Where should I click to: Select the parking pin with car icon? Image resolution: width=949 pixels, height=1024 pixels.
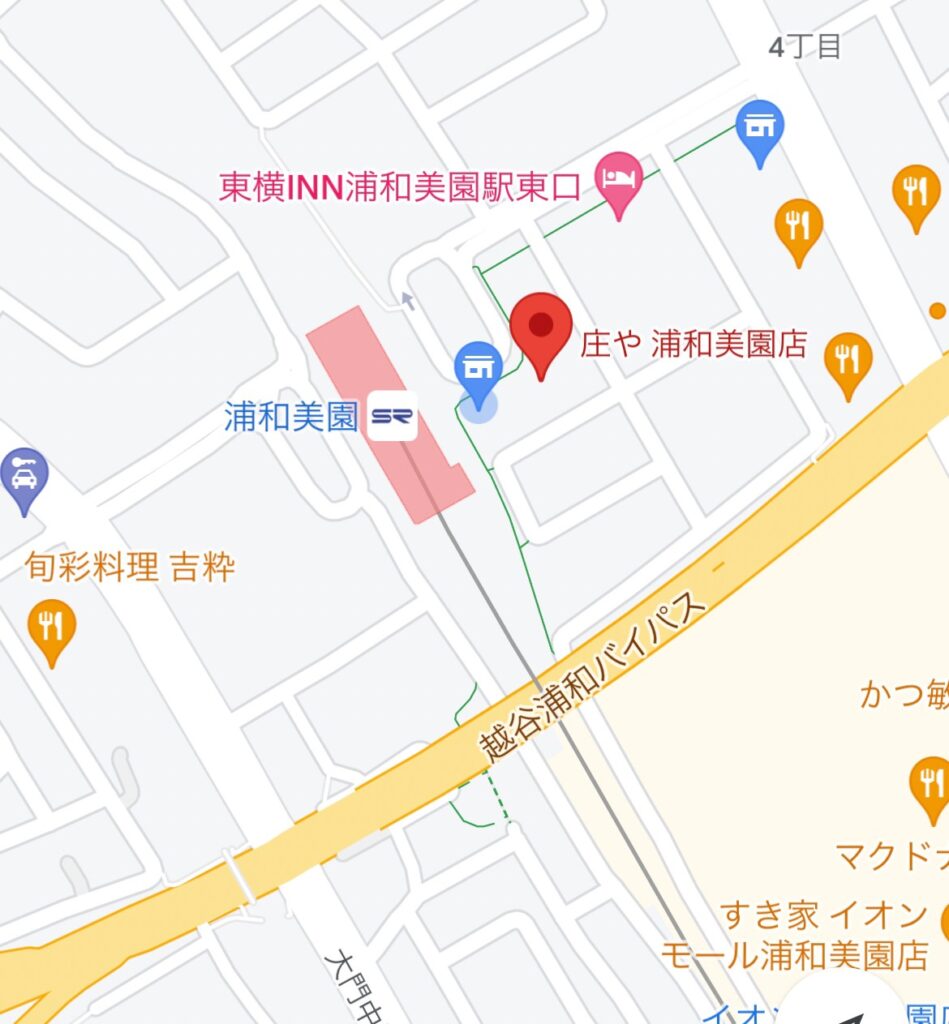[x=22, y=477]
